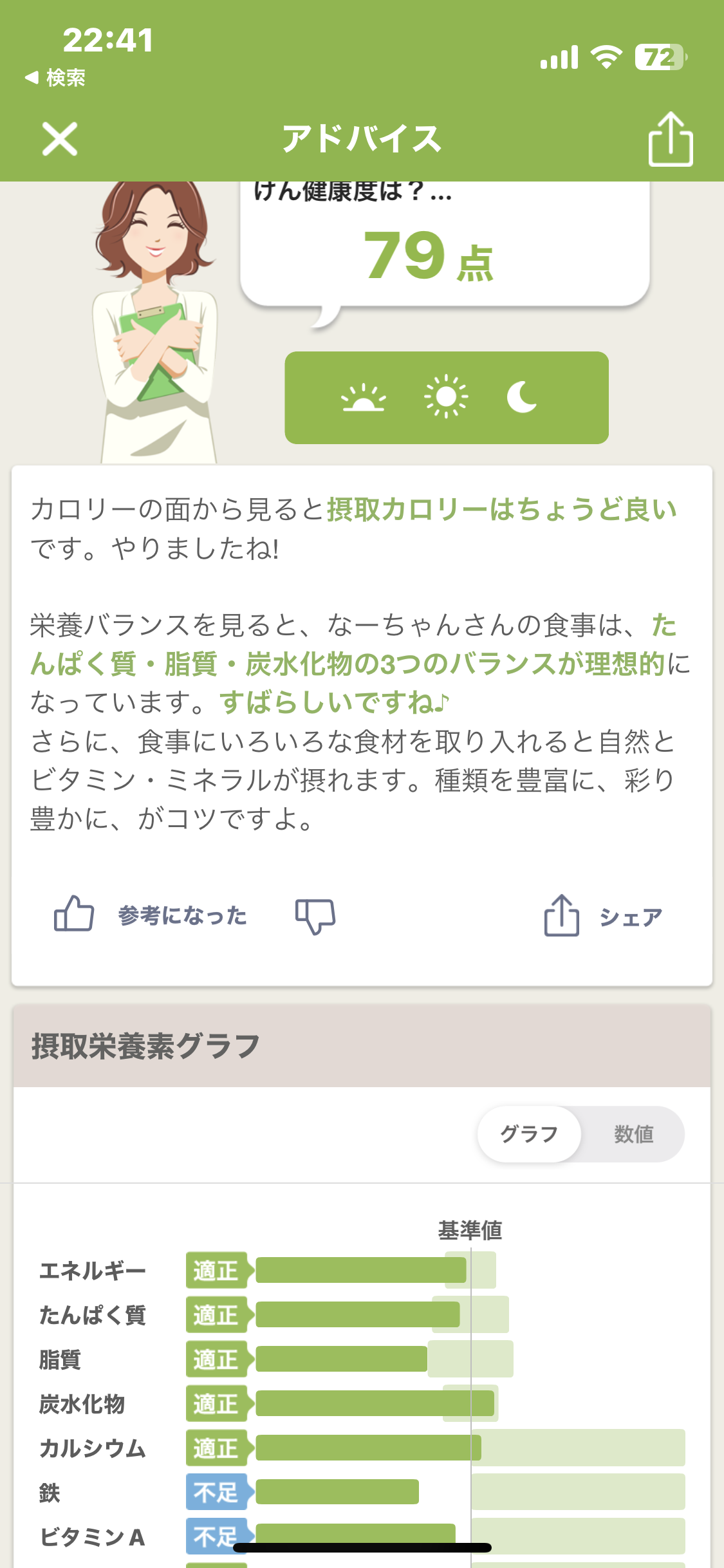Select the night moon icon

click(522, 397)
